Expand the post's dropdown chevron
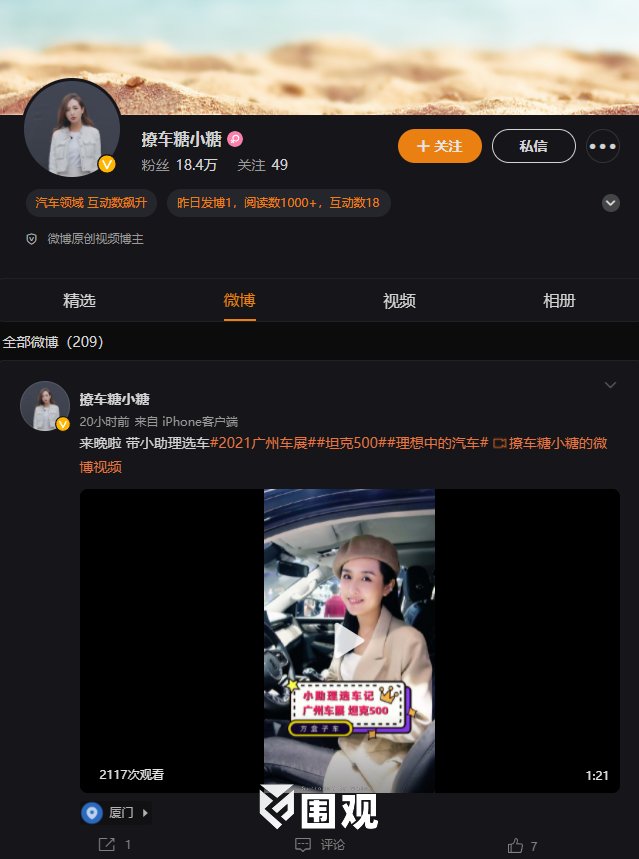639x859 pixels. [610, 385]
